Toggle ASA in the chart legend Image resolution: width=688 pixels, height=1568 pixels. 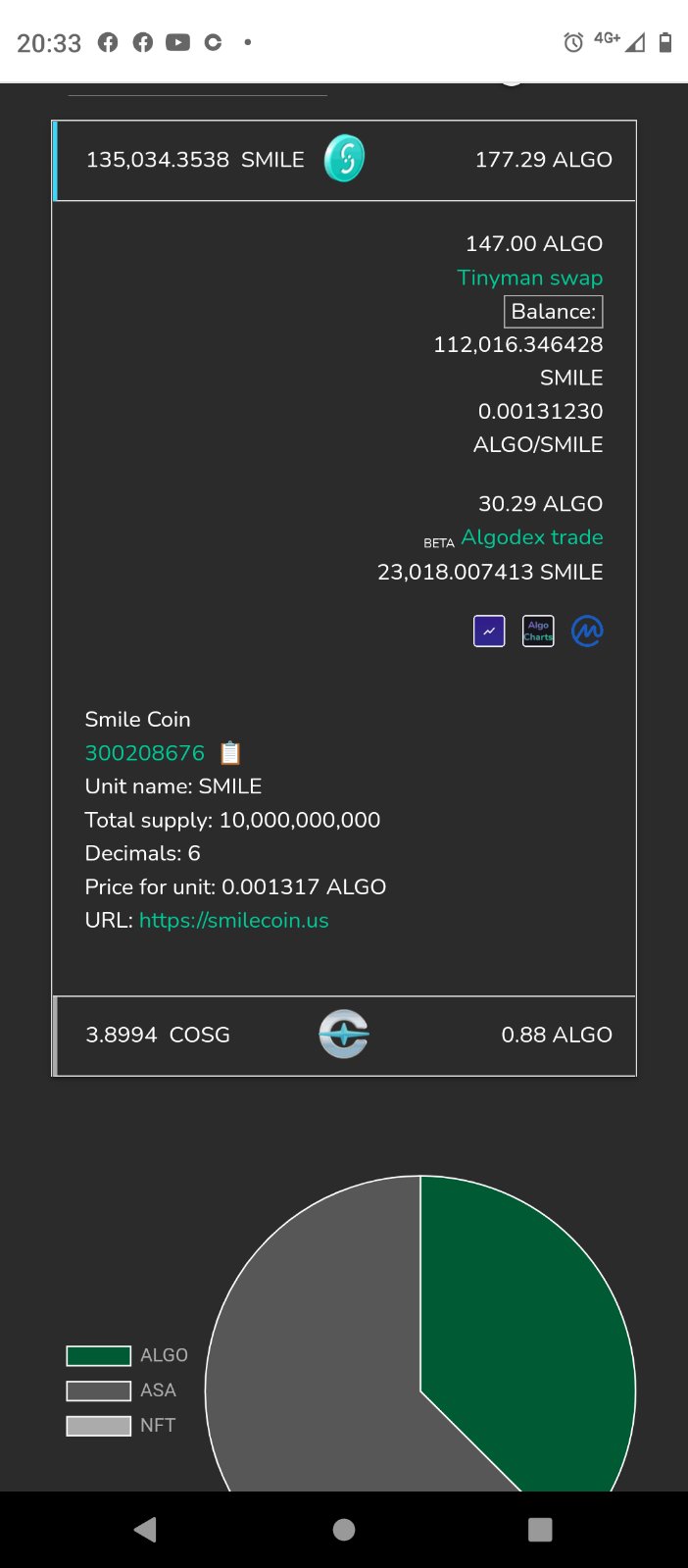click(121, 1391)
